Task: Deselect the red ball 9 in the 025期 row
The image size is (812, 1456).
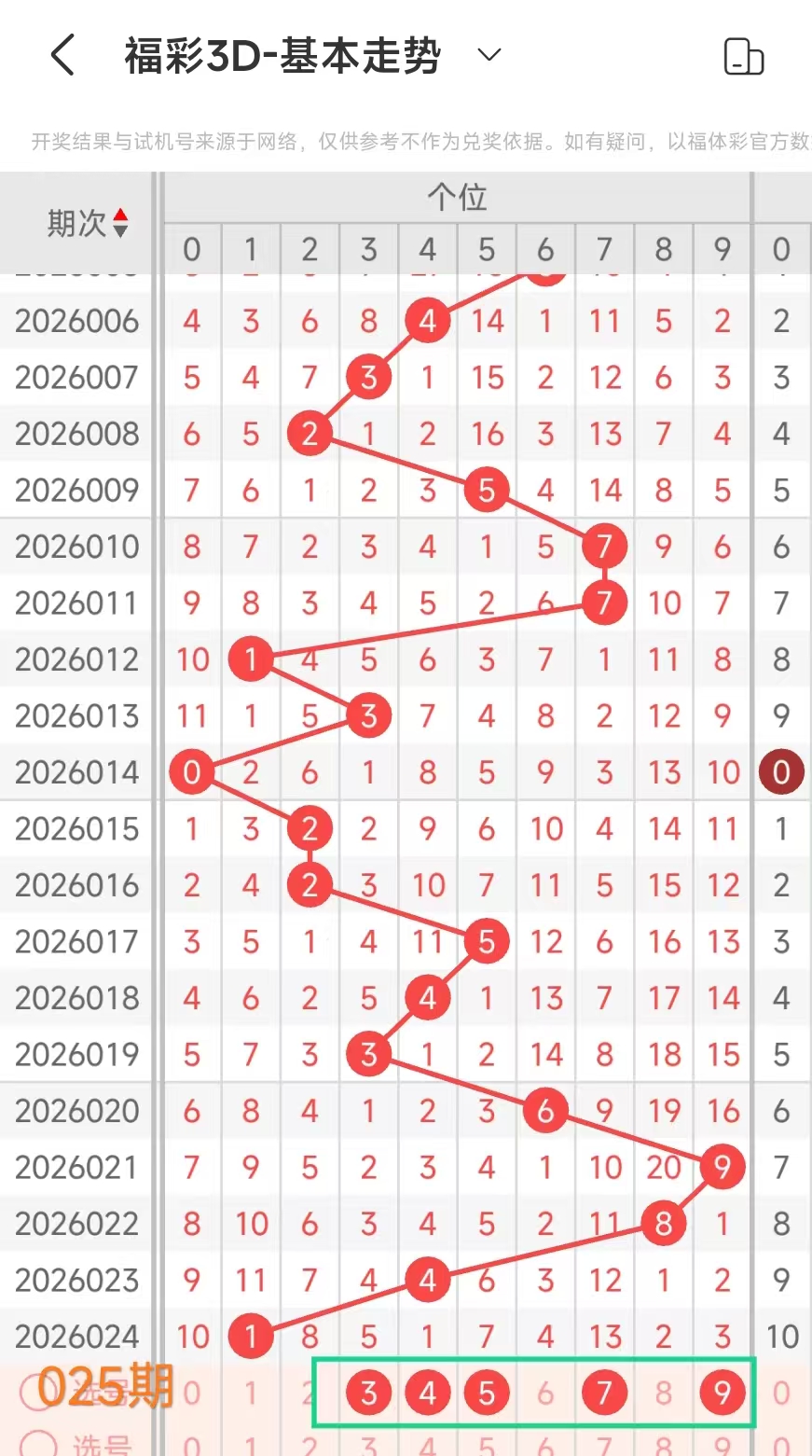Action: coord(722,1393)
